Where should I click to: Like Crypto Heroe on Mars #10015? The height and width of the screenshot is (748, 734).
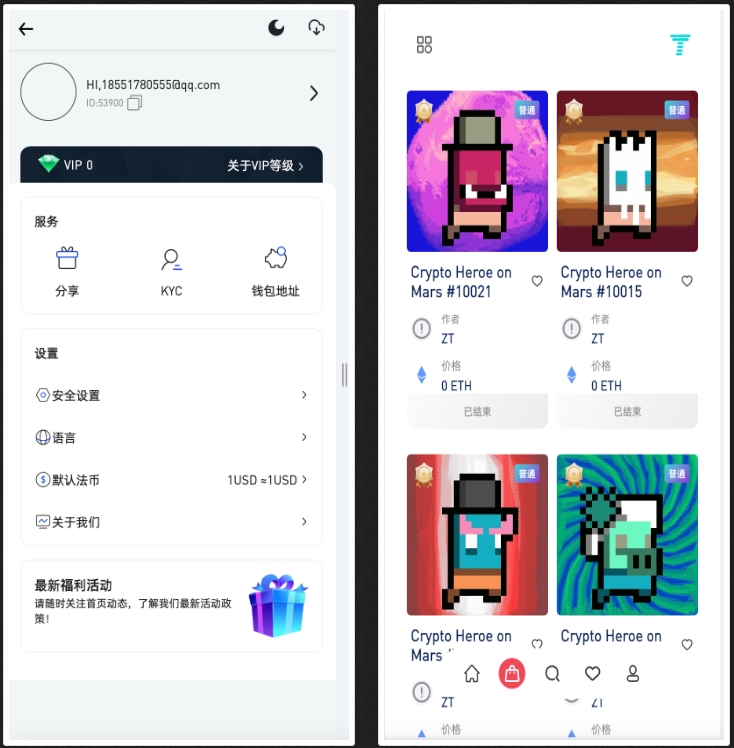point(687,282)
